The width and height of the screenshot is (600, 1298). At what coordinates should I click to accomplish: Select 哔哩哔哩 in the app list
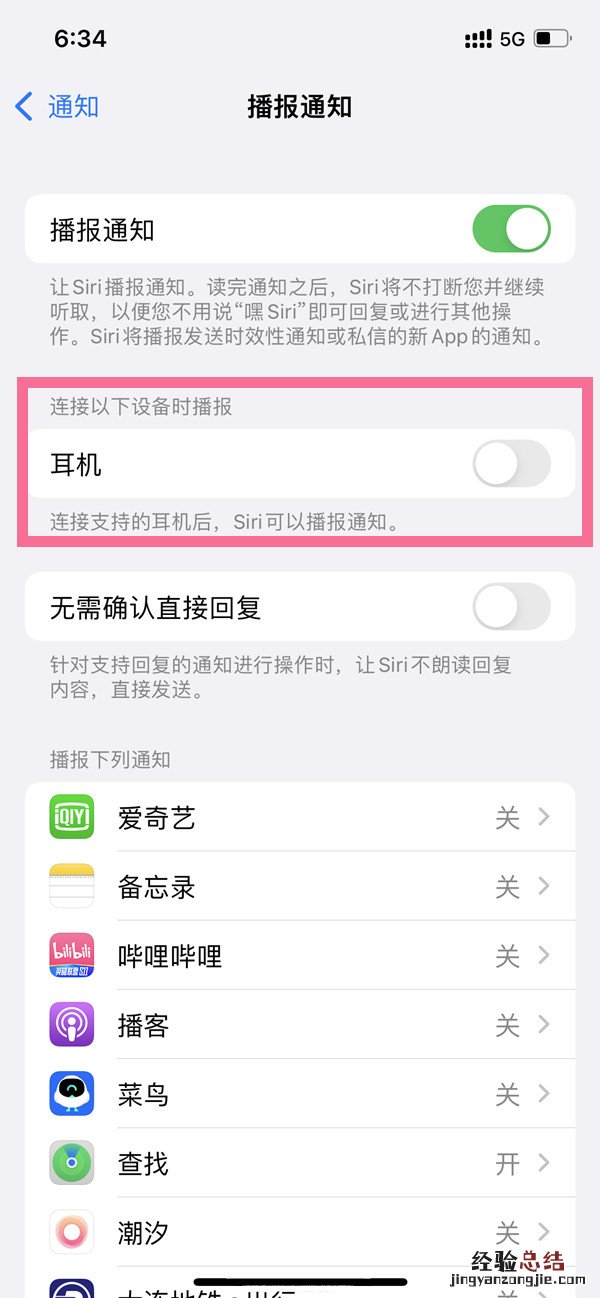pos(300,956)
